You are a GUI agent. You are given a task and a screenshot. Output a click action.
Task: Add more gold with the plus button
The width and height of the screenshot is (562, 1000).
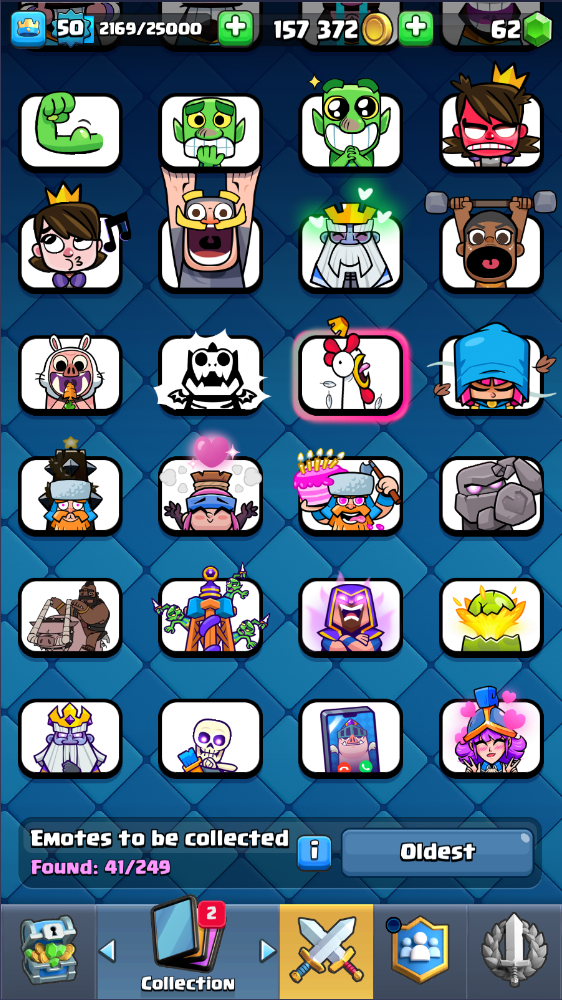pos(416,28)
